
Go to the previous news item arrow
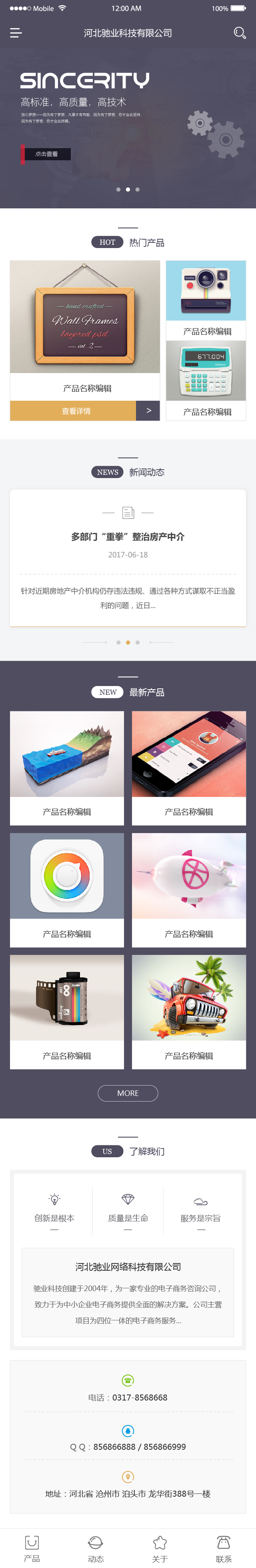(94, 642)
